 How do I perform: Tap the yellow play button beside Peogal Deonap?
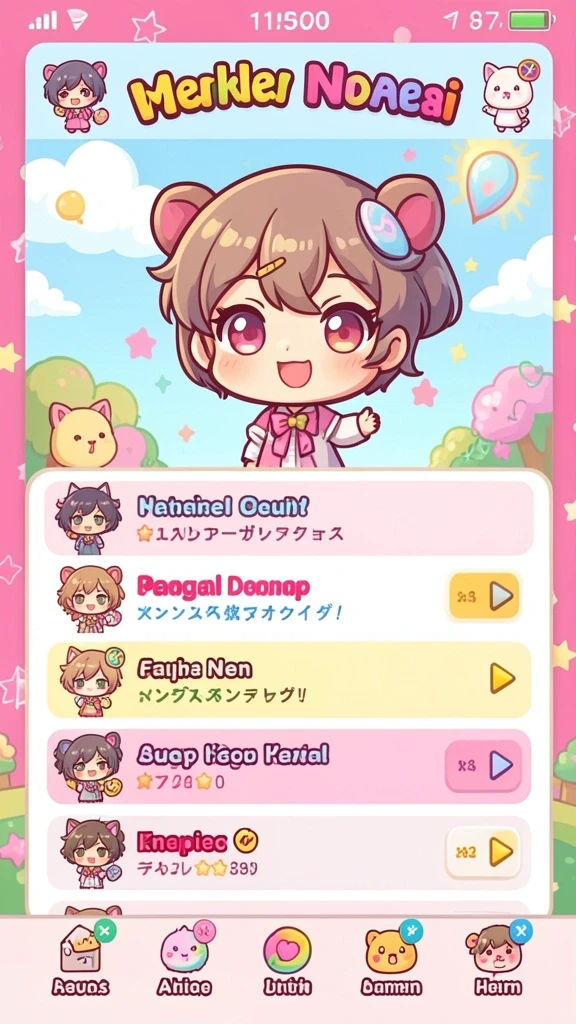[484, 596]
